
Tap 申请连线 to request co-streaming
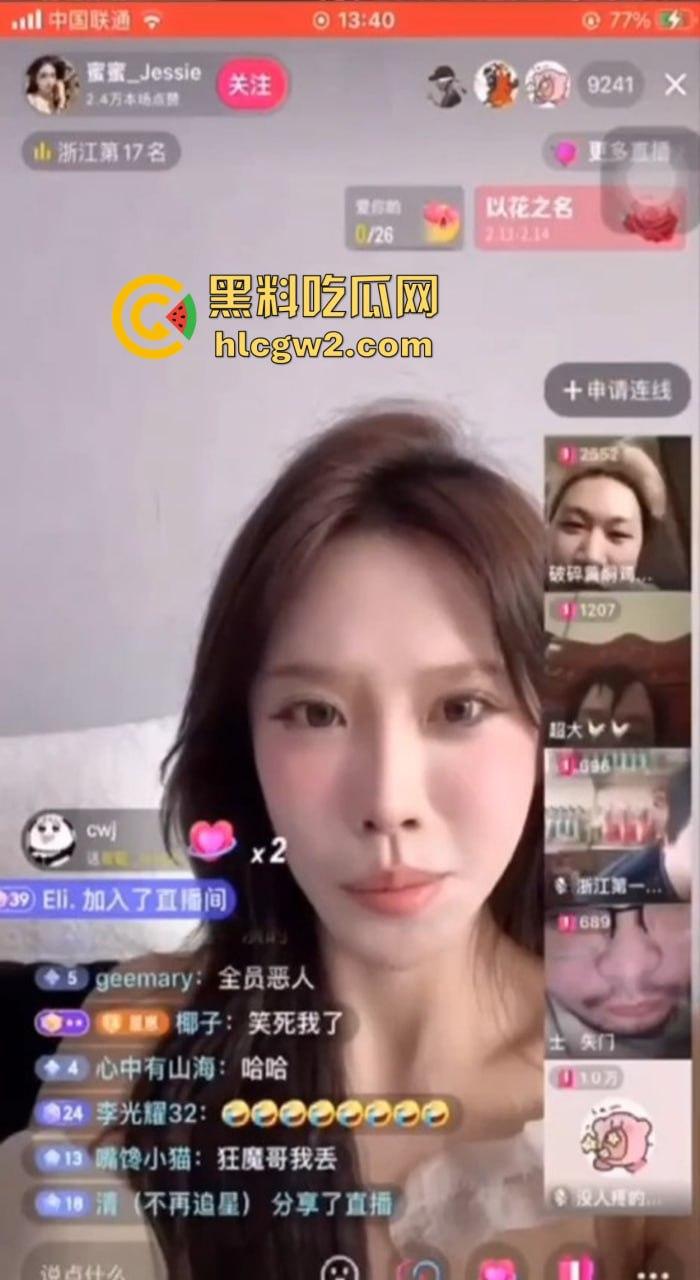click(617, 390)
